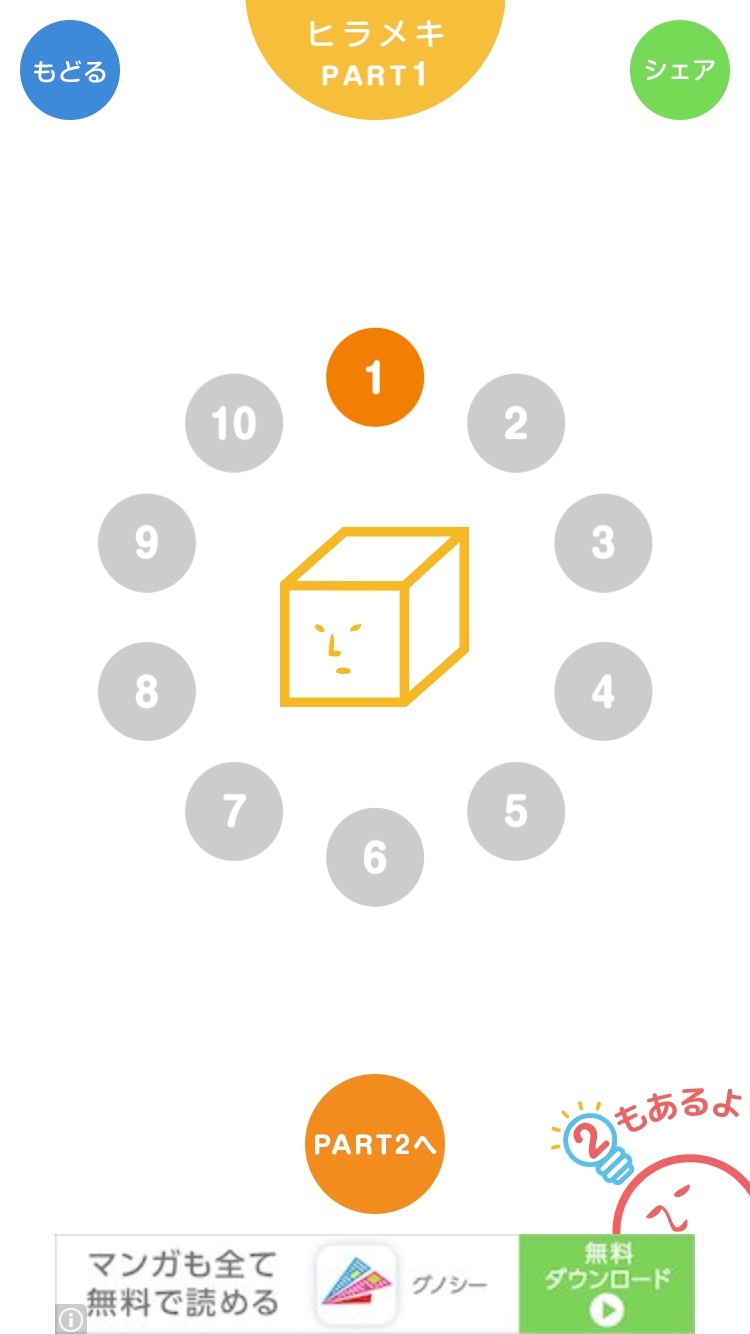Open puzzle number 10

234,424
